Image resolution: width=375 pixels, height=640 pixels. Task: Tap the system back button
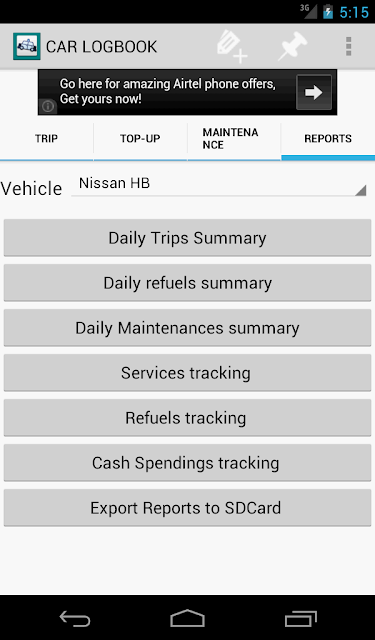pos(75,619)
